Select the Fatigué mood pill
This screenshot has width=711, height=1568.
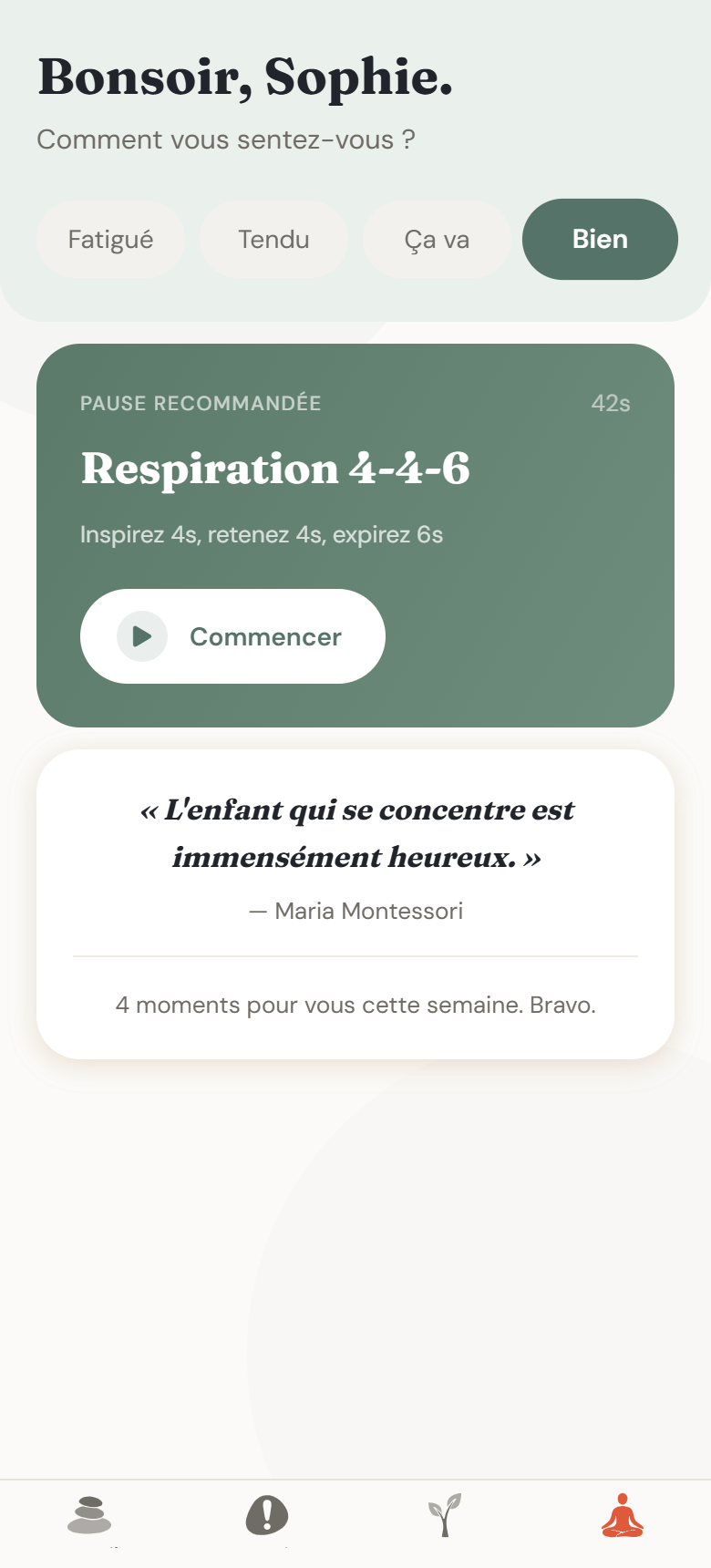point(110,239)
